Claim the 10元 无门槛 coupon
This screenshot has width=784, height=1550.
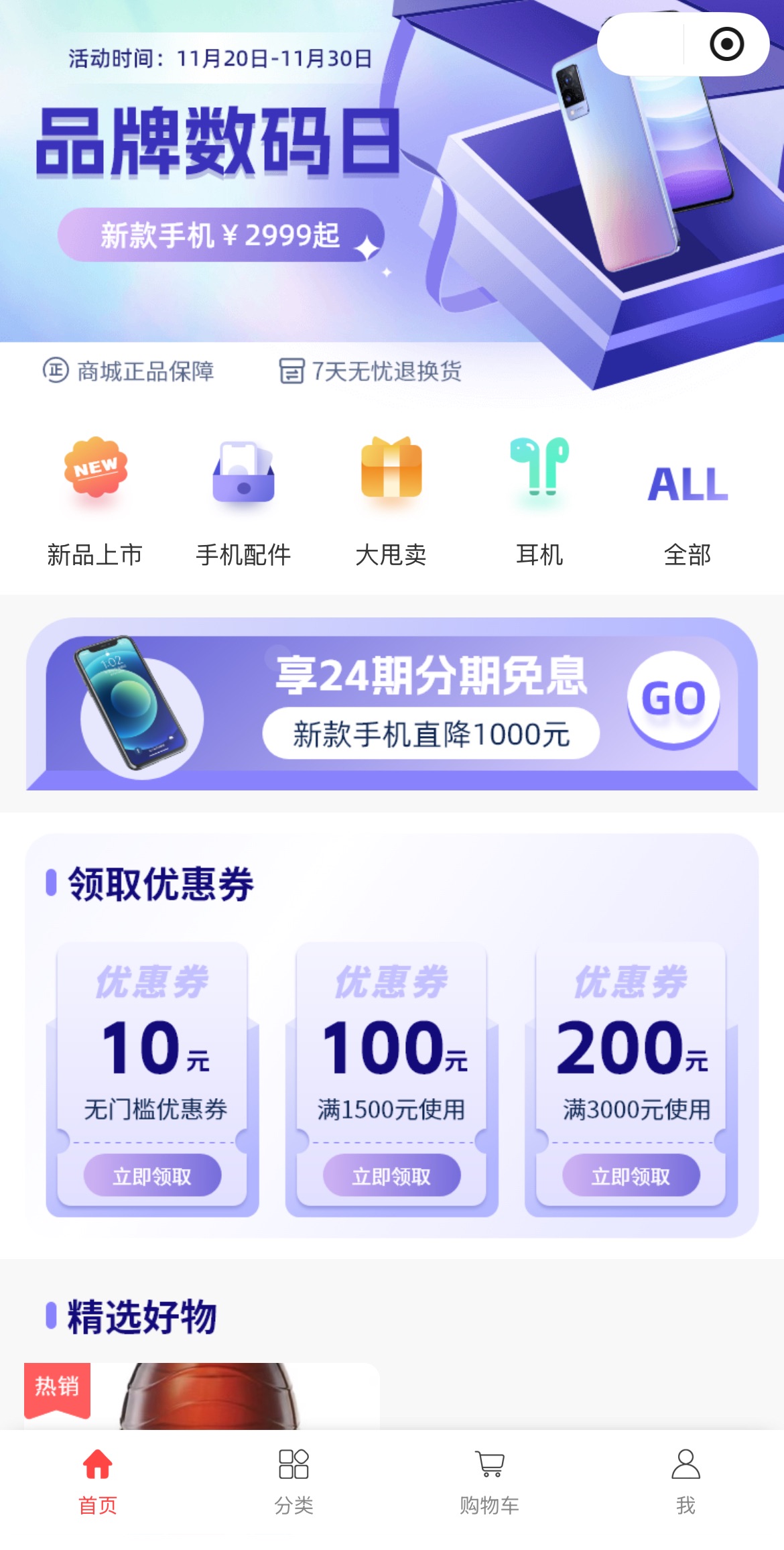pyautogui.click(x=152, y=1175)
